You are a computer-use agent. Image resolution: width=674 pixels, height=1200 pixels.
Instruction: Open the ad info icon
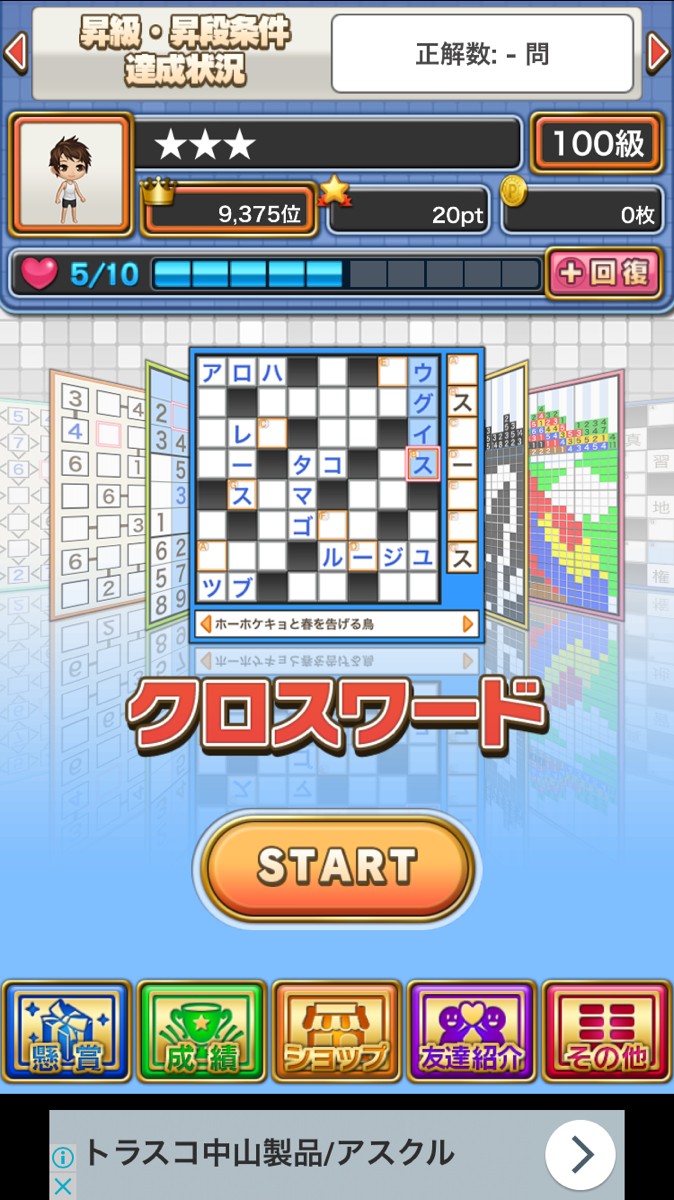(x=62, y=1157)
